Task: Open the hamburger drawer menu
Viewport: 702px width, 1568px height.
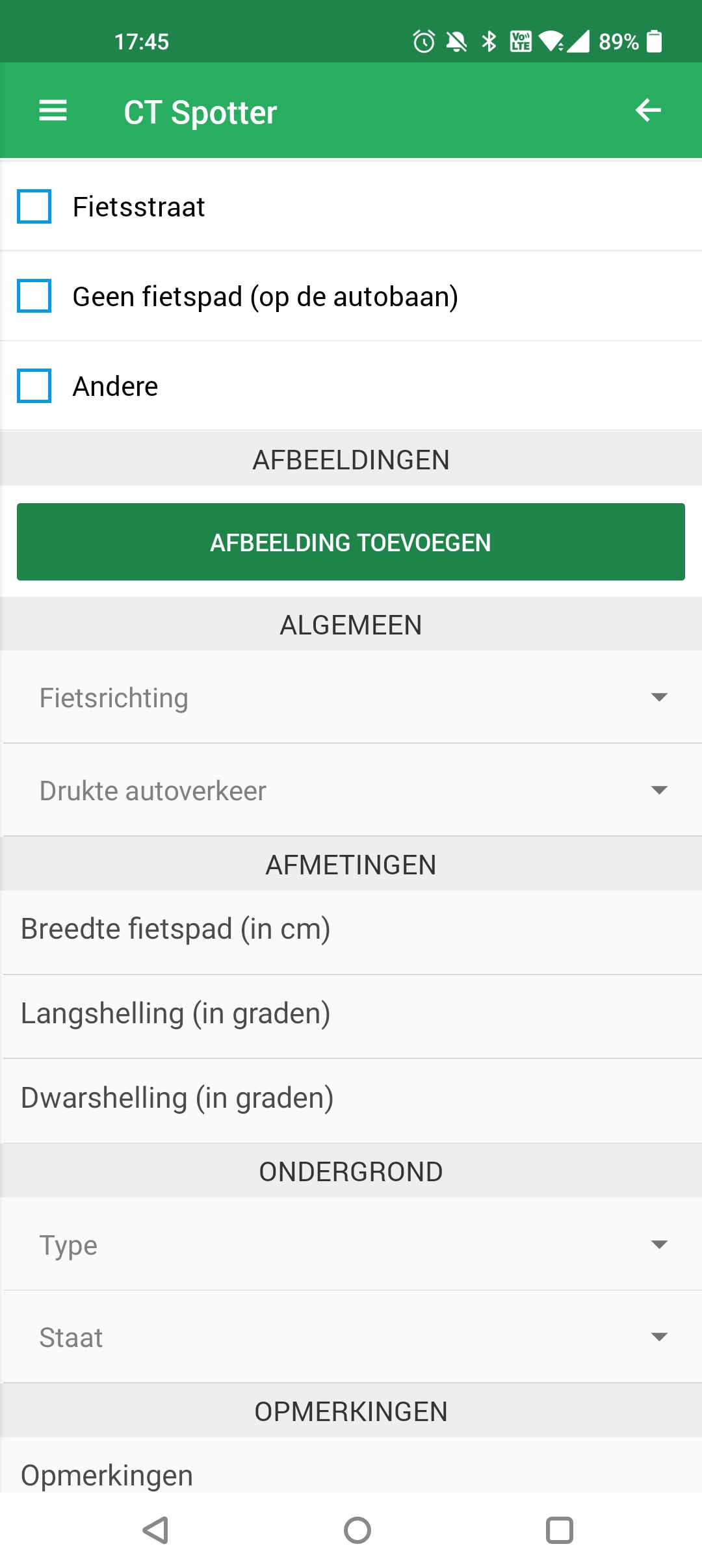Action: pyautogui.click(x=53, y=111)
